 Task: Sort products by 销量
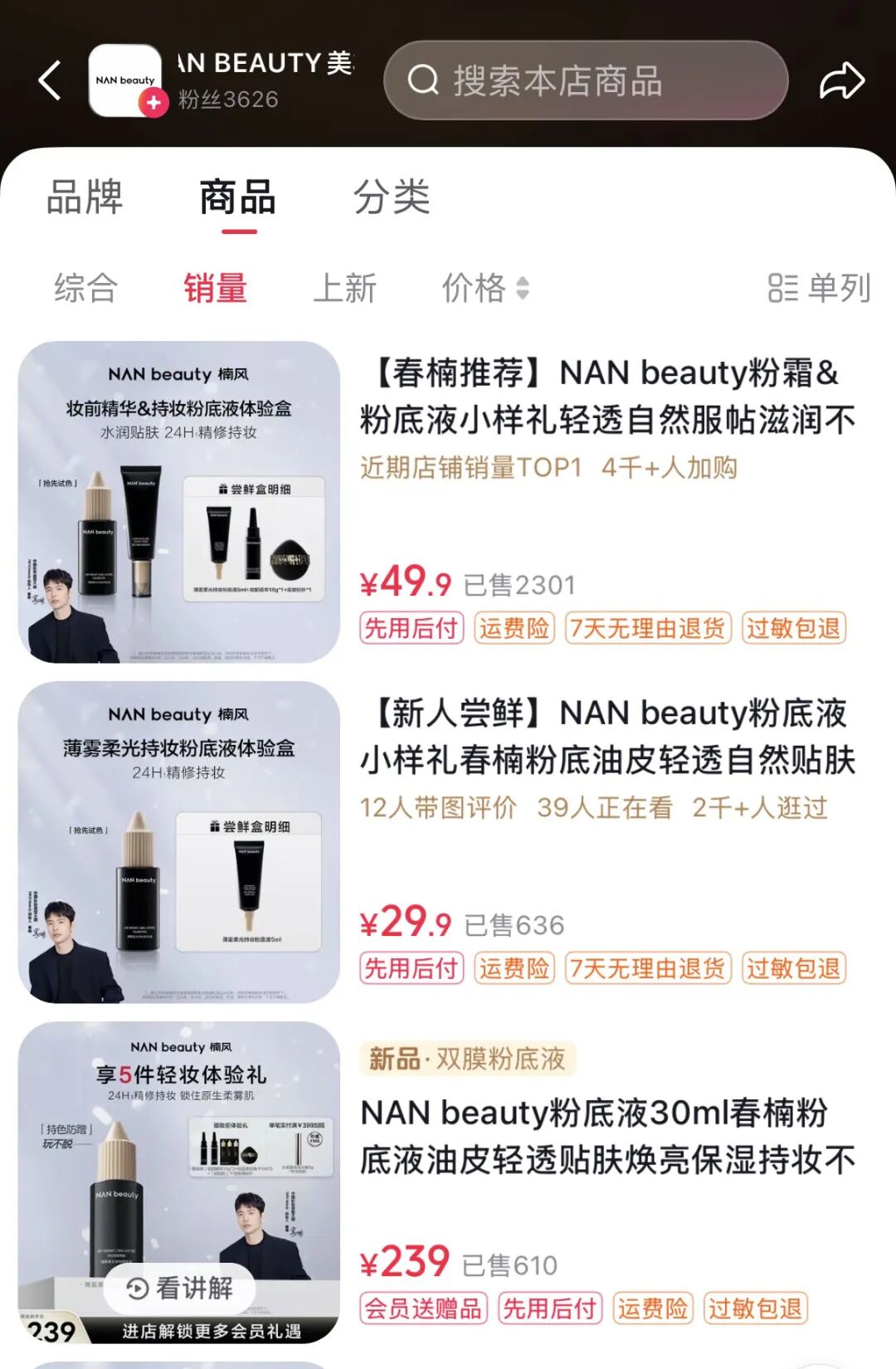tap(216, 288)
